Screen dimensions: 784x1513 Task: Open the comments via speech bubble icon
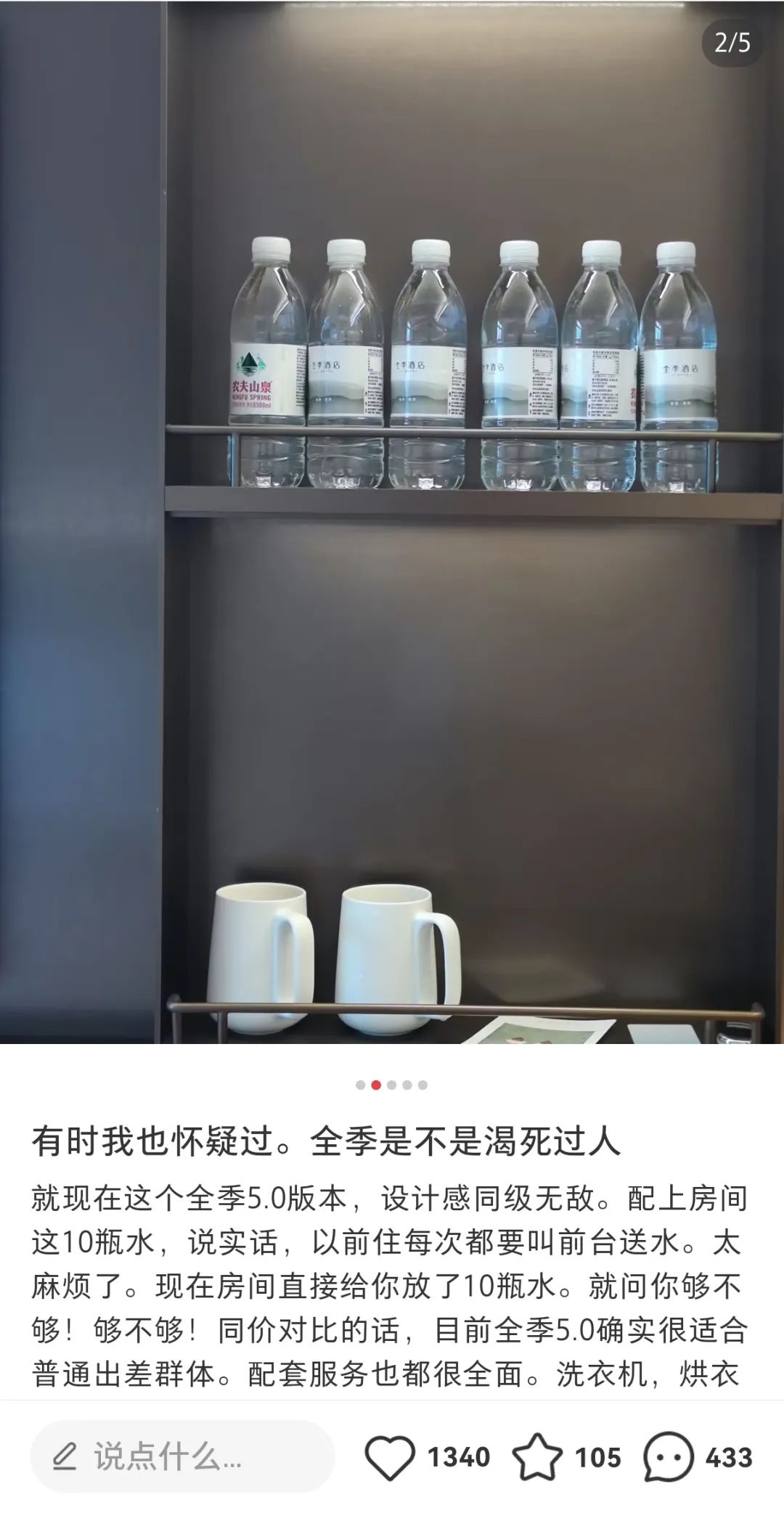click(668, 1457)
